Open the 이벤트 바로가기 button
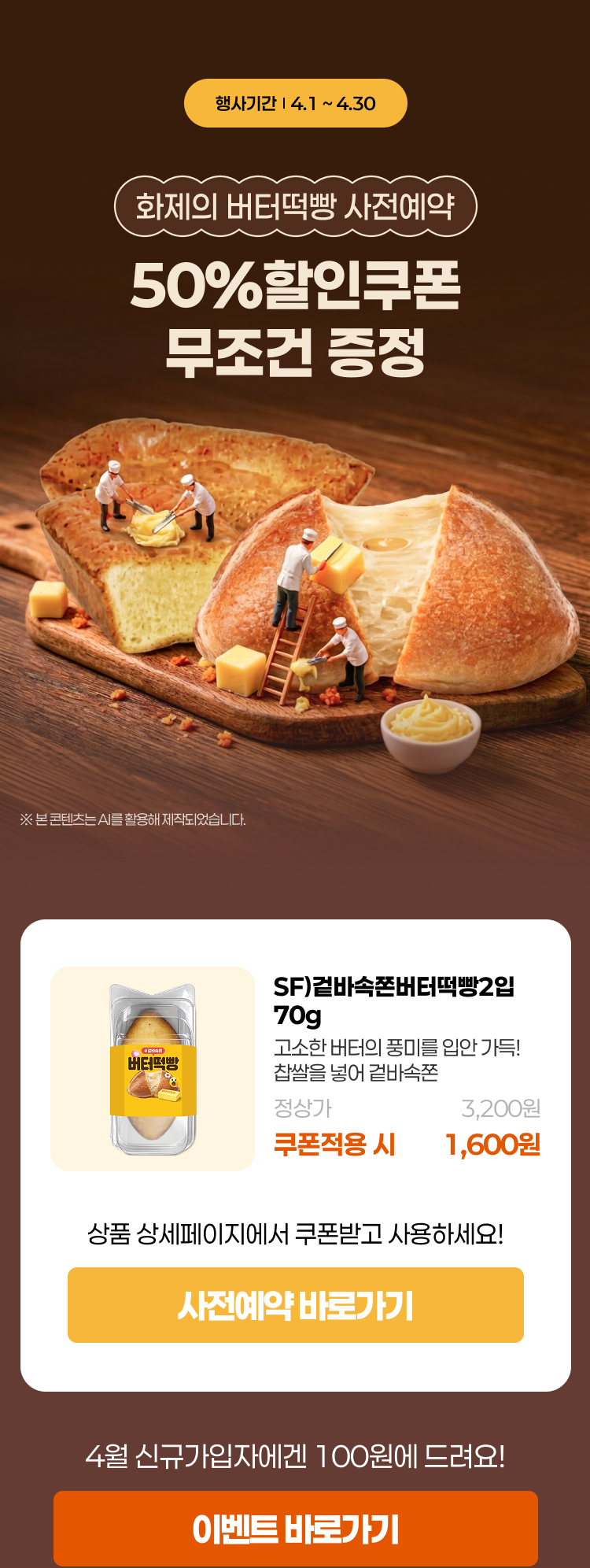This screenshot has height=1568, width=590. tap(295, 1528)
